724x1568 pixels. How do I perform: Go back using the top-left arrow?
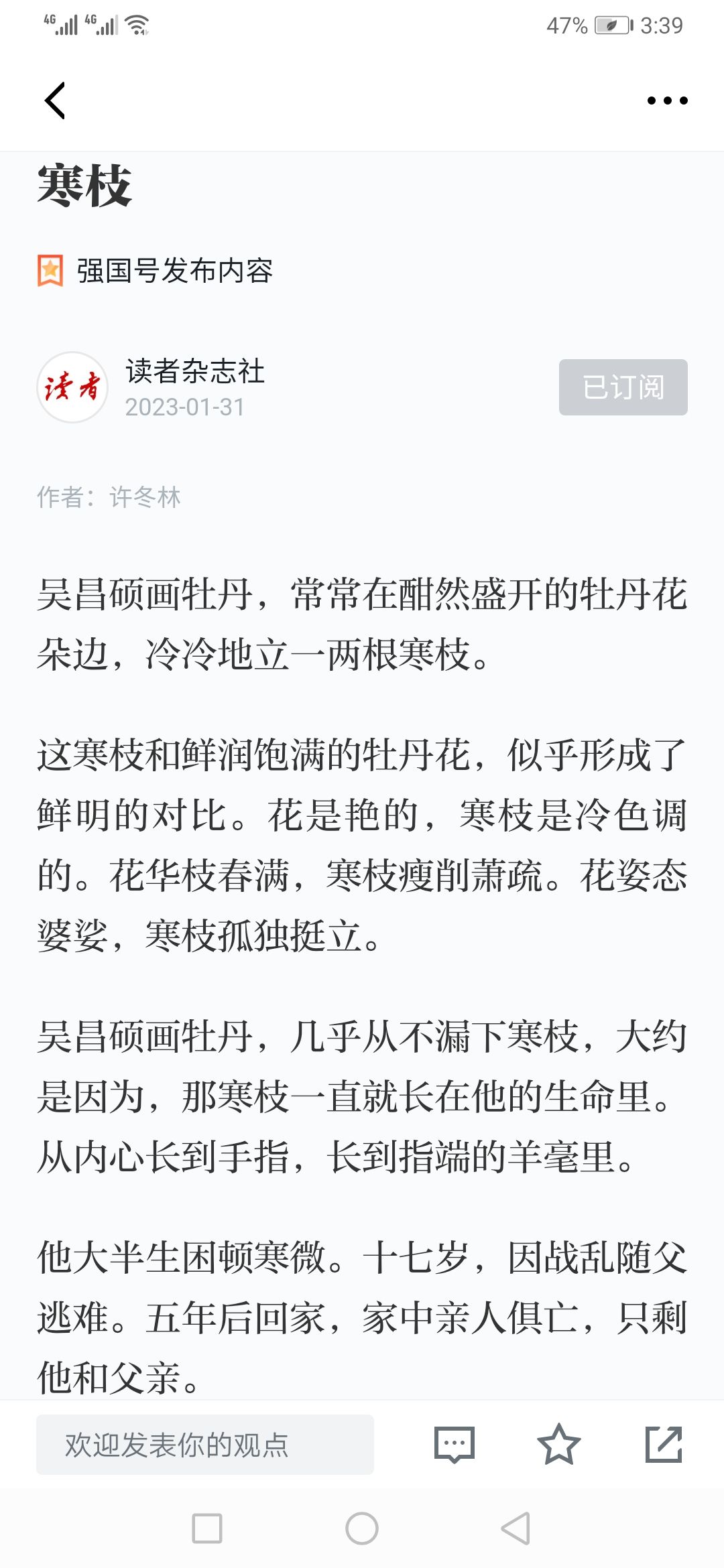click(55, 101)
